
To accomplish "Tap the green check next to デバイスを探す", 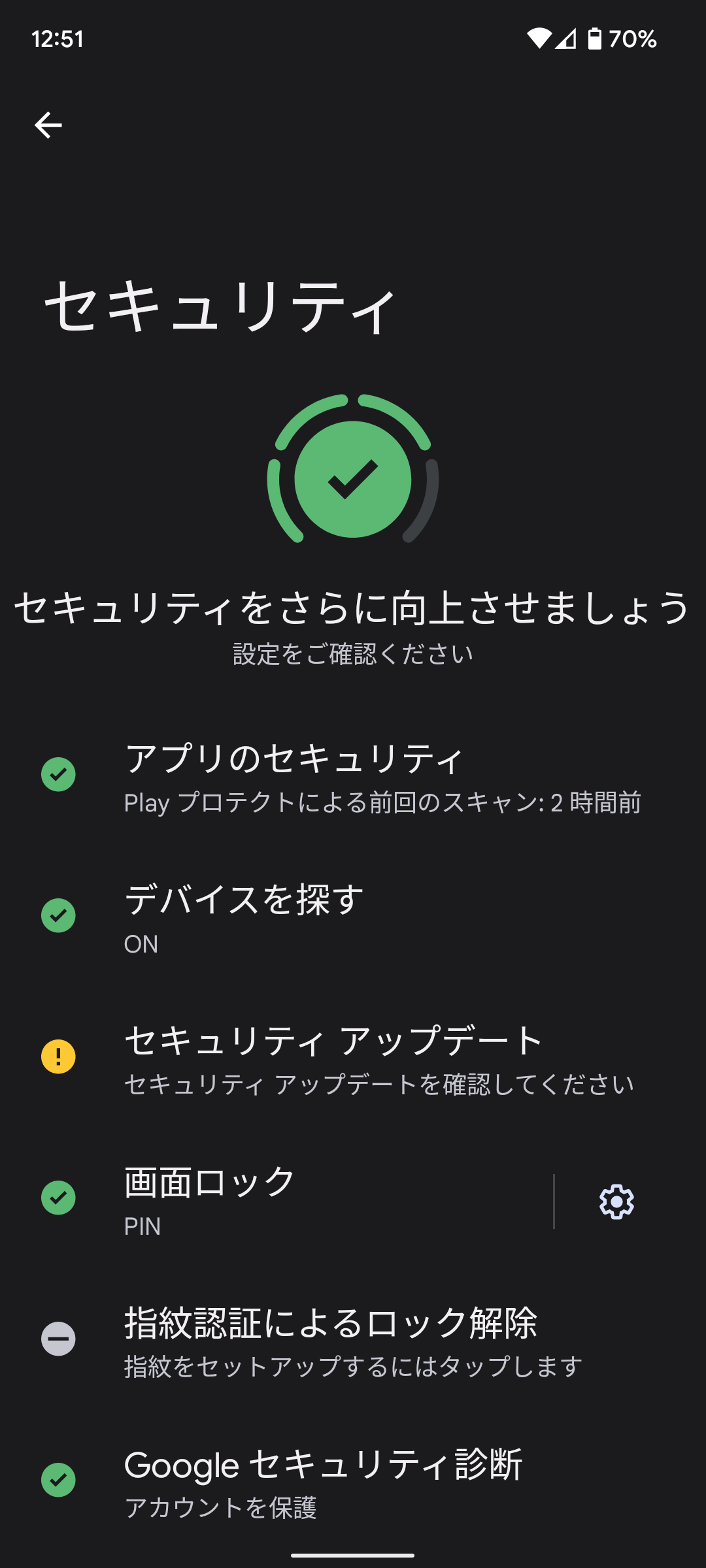I will [x=58, y=915].
